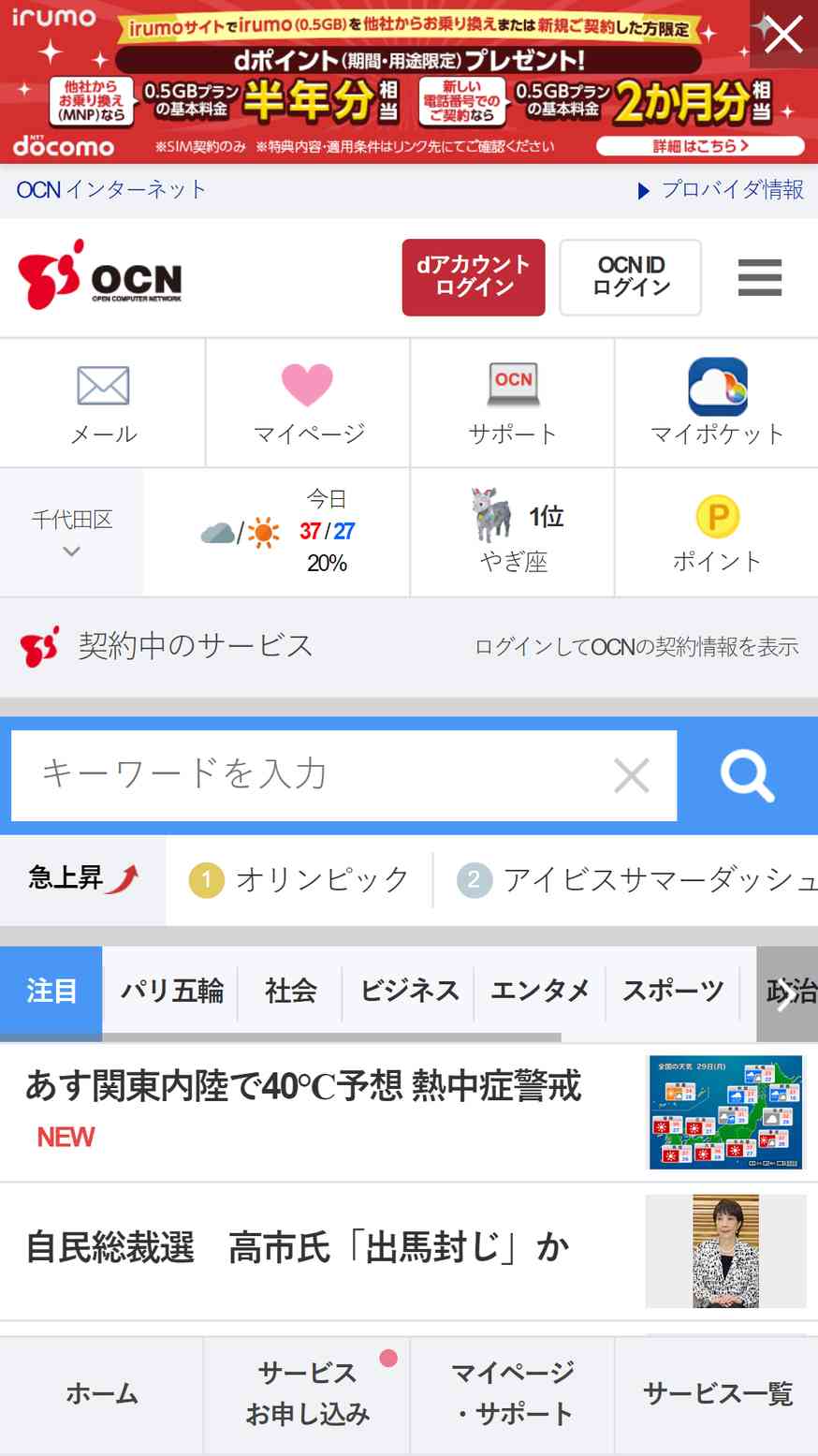Close the irumo ad banner
This screenshot has width=818, height=1456.
click(x=783, y=35)
